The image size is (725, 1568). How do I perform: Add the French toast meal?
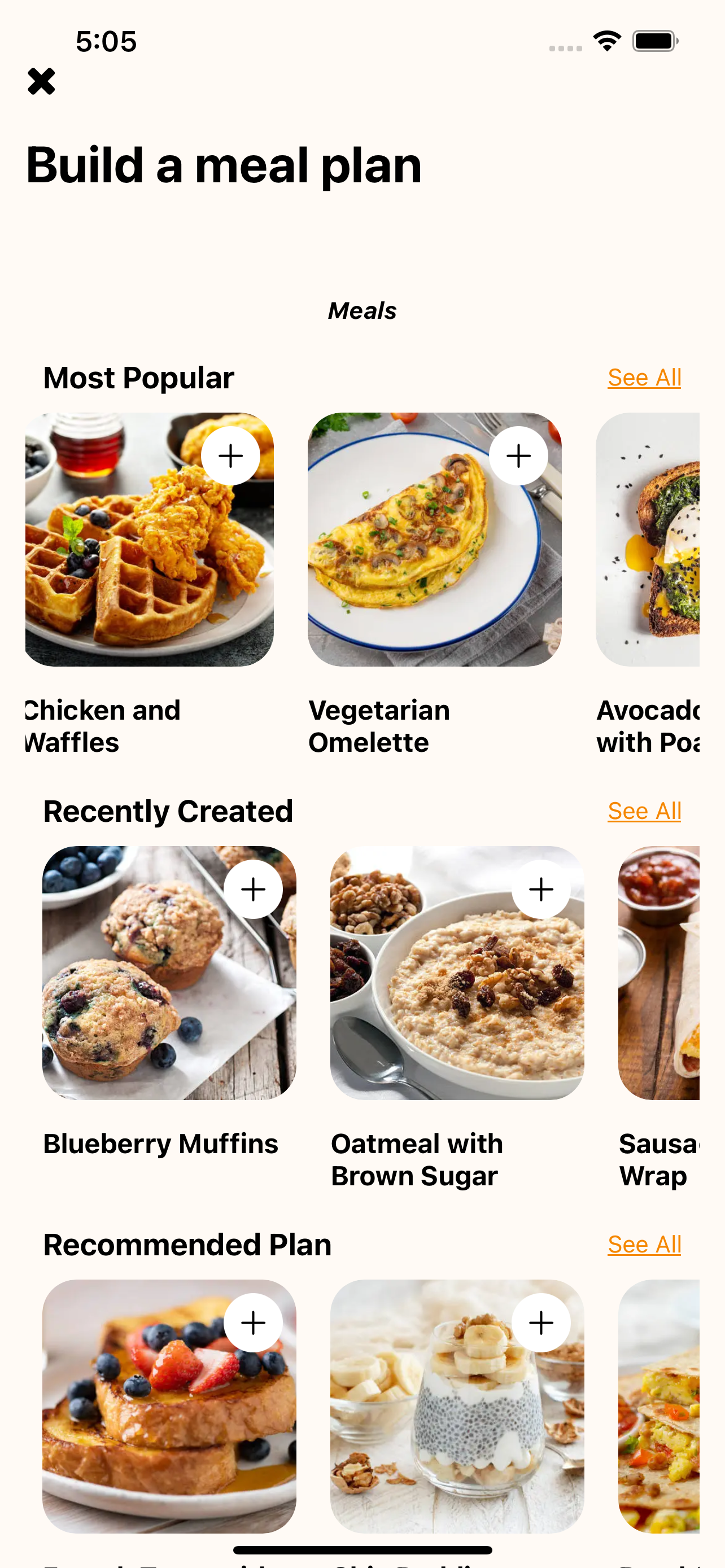click(x=253, y=1322)
